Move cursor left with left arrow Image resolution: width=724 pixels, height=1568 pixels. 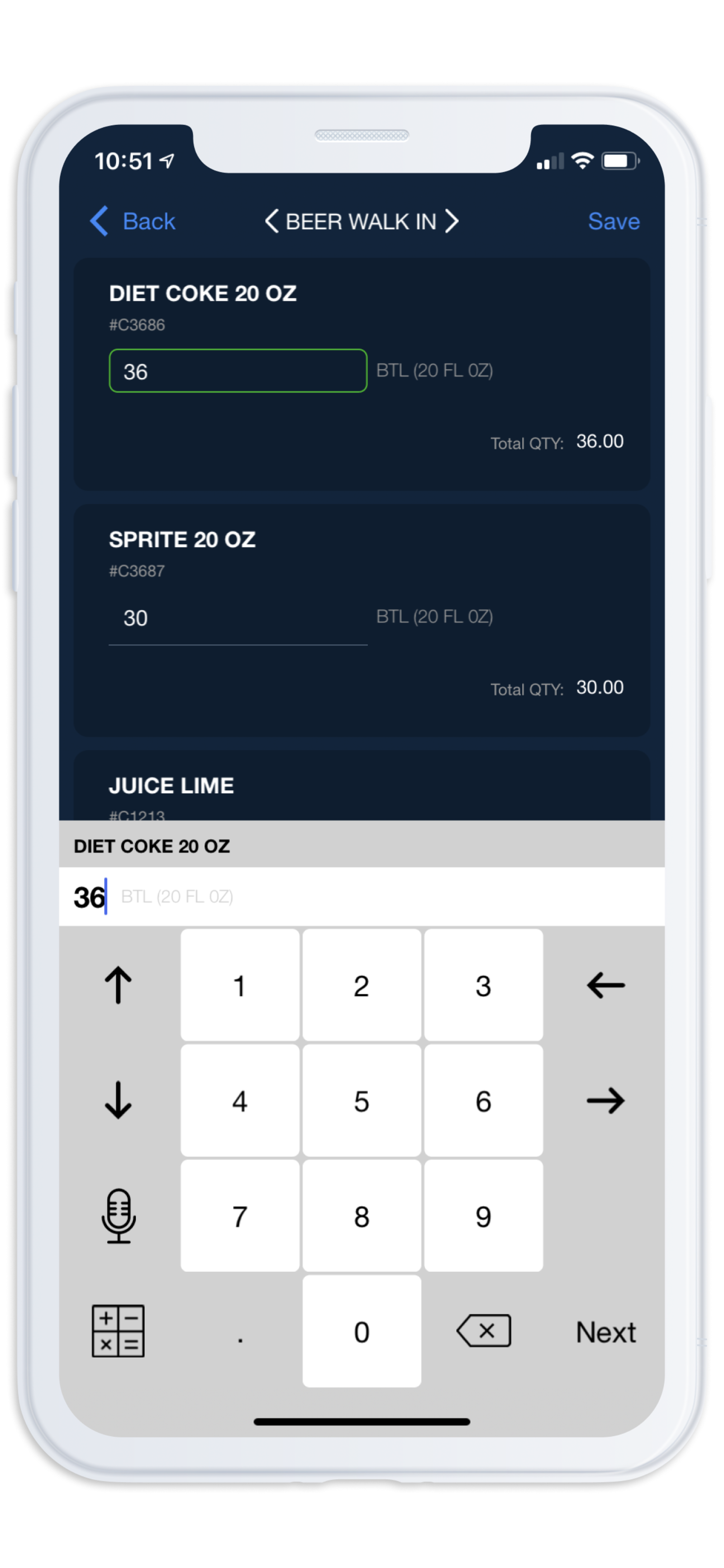605,985
